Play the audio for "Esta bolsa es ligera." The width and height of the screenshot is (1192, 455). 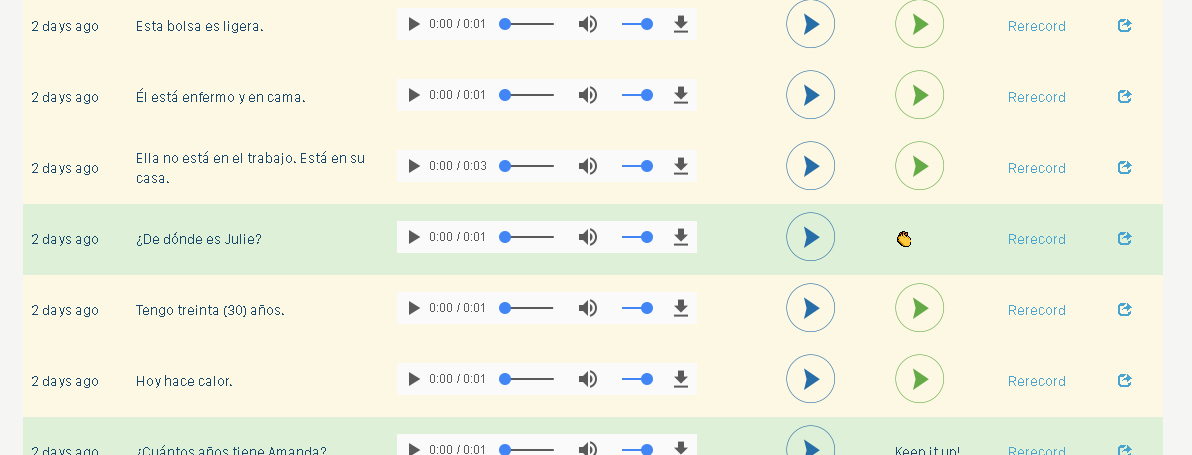pyautogui.click(x=414, y=24)
